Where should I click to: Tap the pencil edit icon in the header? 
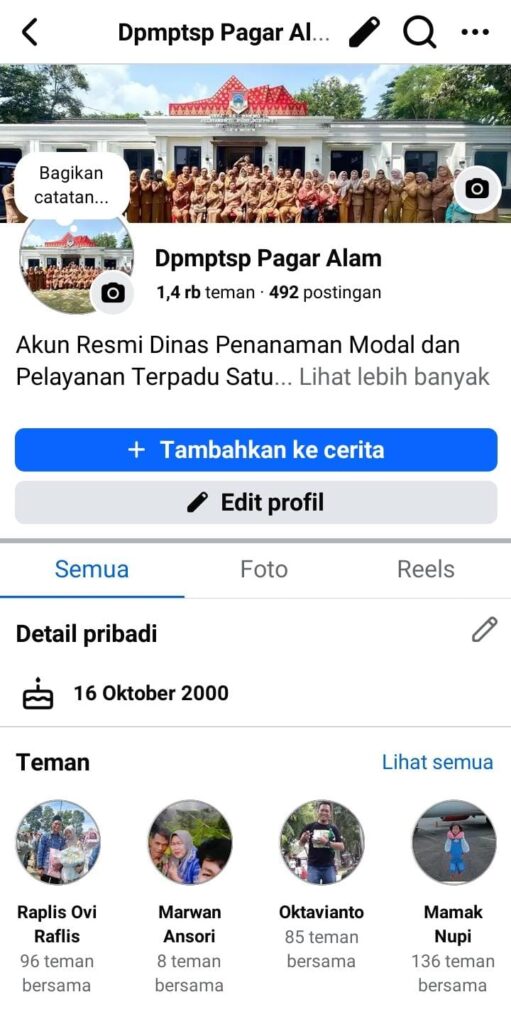[x=364, y=32]
